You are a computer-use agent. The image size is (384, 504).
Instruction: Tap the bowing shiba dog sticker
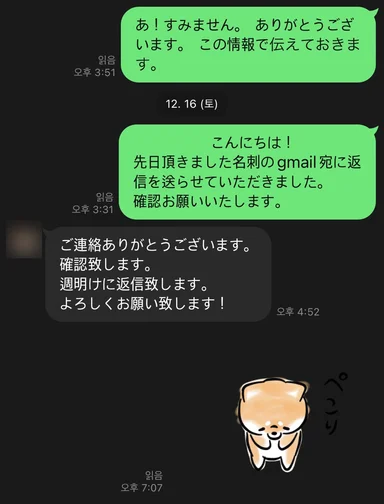[x=290, y=423]
